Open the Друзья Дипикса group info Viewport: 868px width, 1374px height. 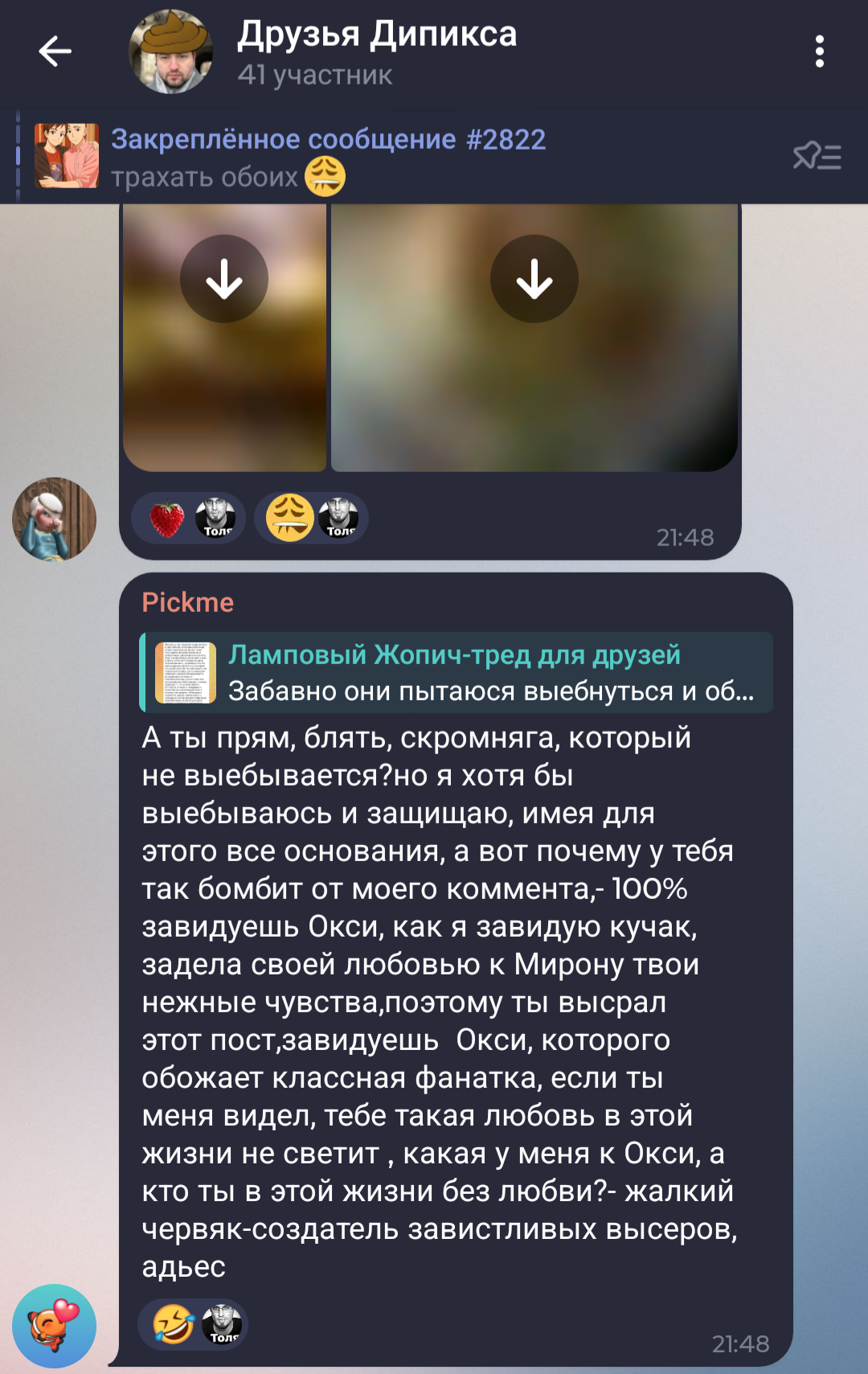(376, 51)
